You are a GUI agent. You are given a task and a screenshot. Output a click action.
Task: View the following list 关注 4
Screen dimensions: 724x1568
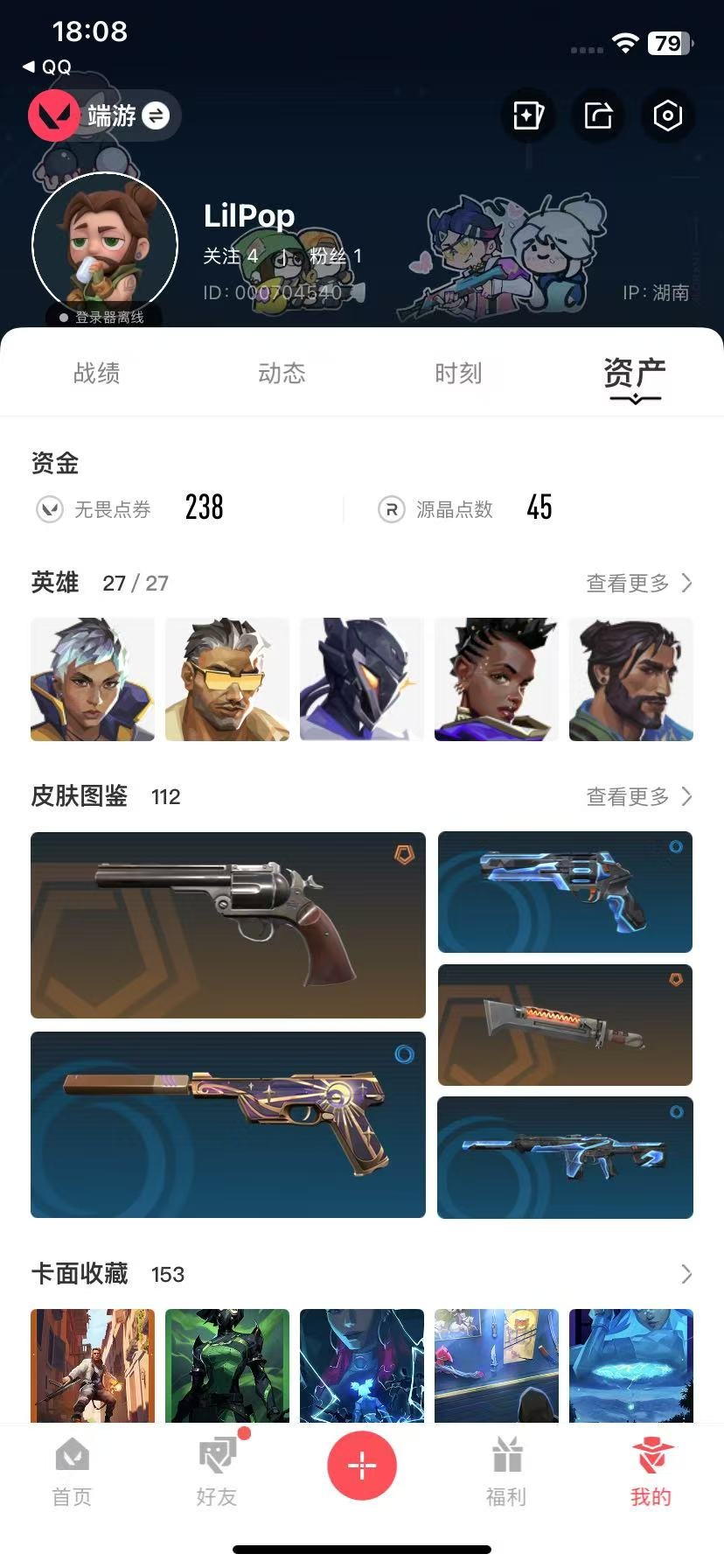(x=230, y=256)
